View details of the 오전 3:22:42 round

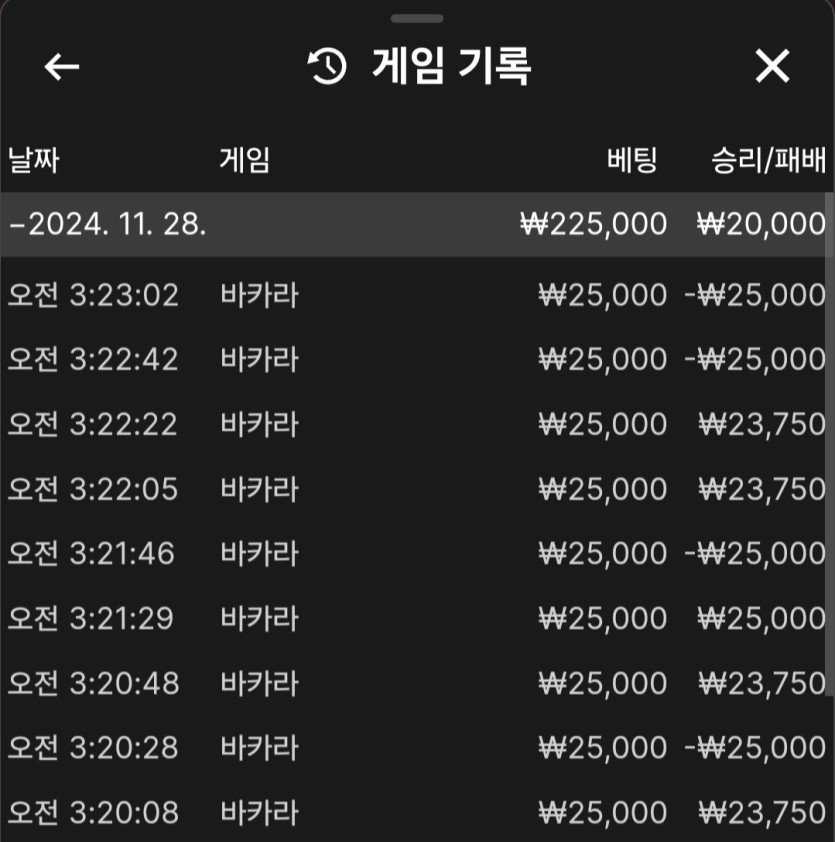(415, 359)
